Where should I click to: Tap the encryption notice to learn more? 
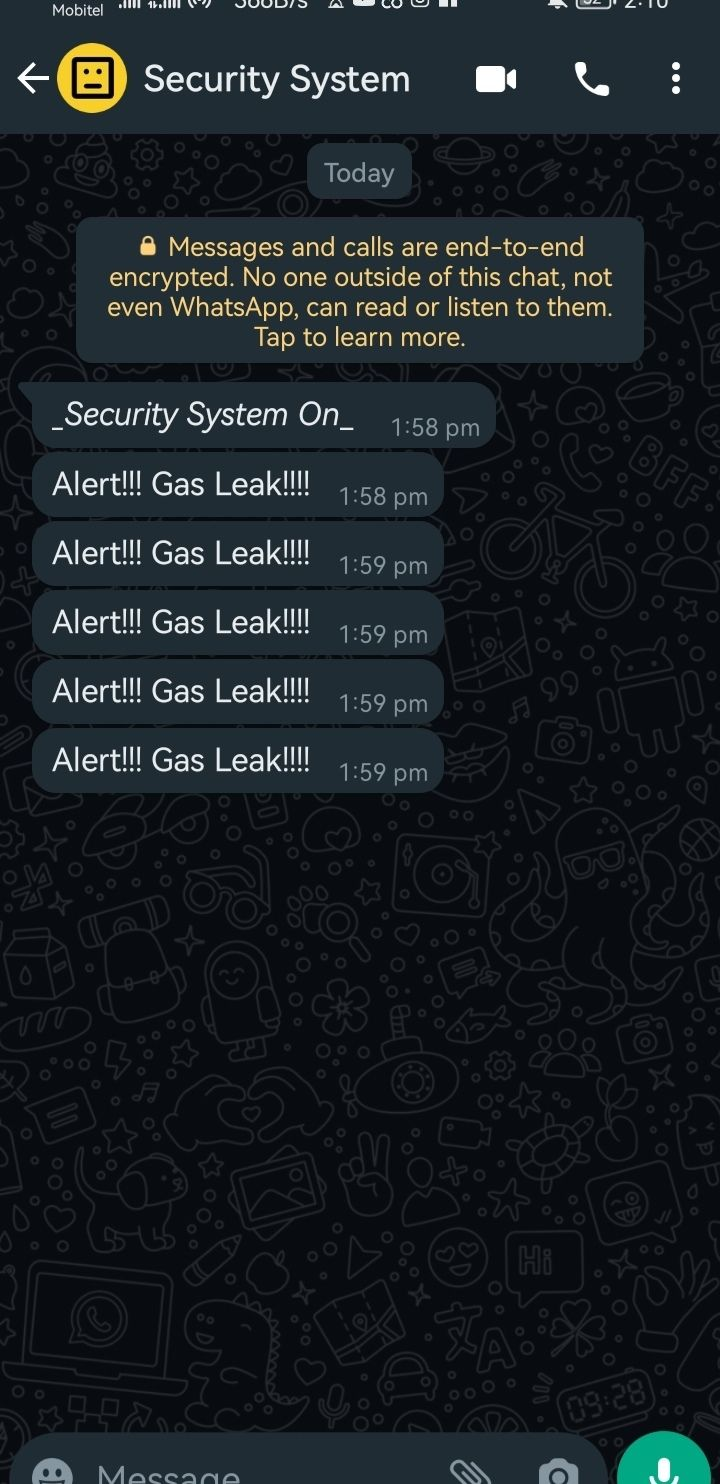click(359, 290)
